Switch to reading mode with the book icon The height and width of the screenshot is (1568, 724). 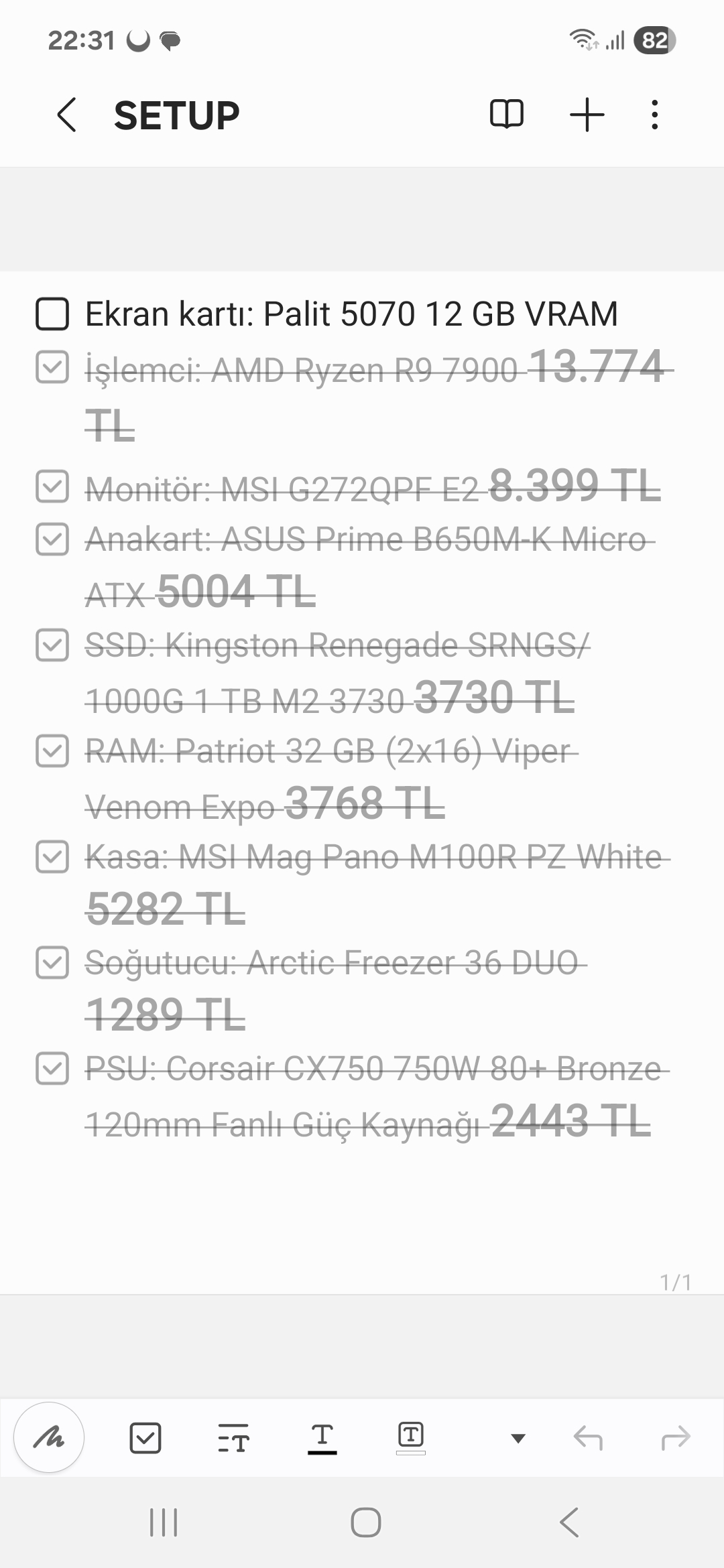coord(507,114)
